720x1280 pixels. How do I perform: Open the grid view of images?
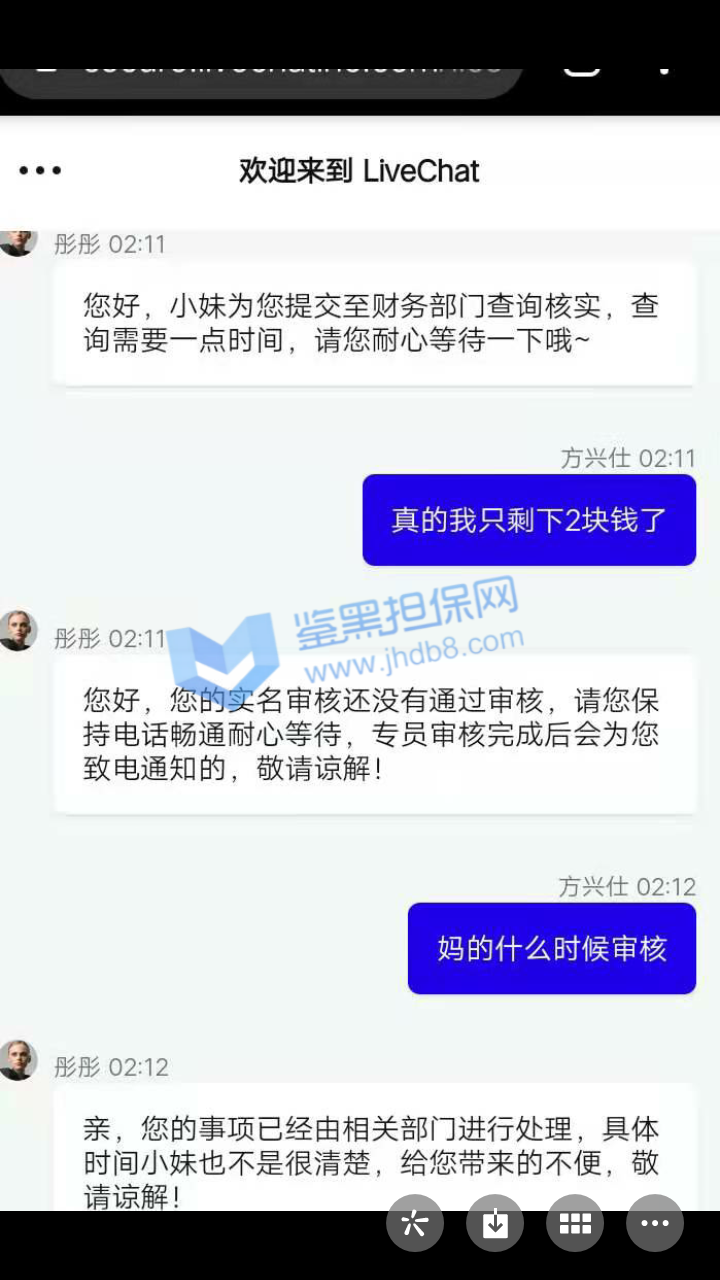coord(575,1224)
